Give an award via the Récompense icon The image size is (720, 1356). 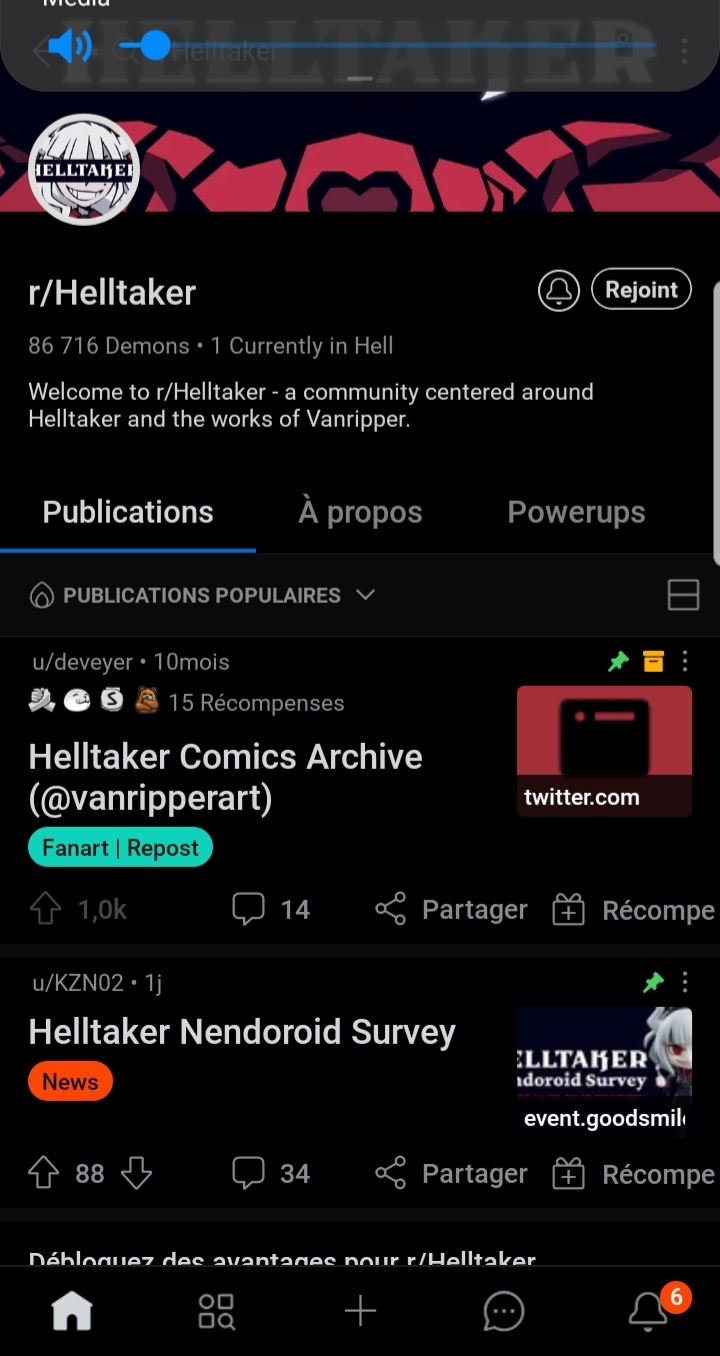[x=569, y=910]
